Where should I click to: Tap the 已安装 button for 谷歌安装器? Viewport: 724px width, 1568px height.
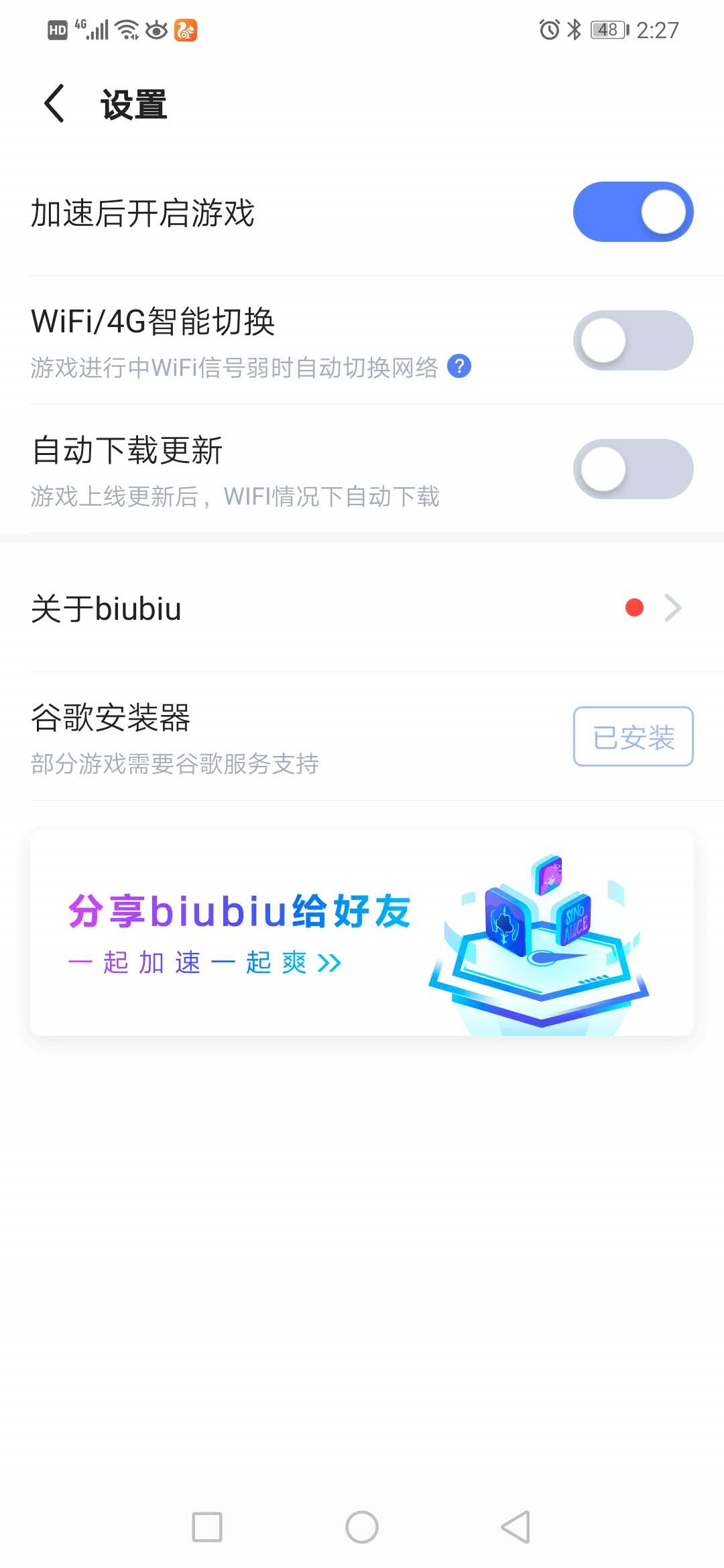click(x=633, y=736)
